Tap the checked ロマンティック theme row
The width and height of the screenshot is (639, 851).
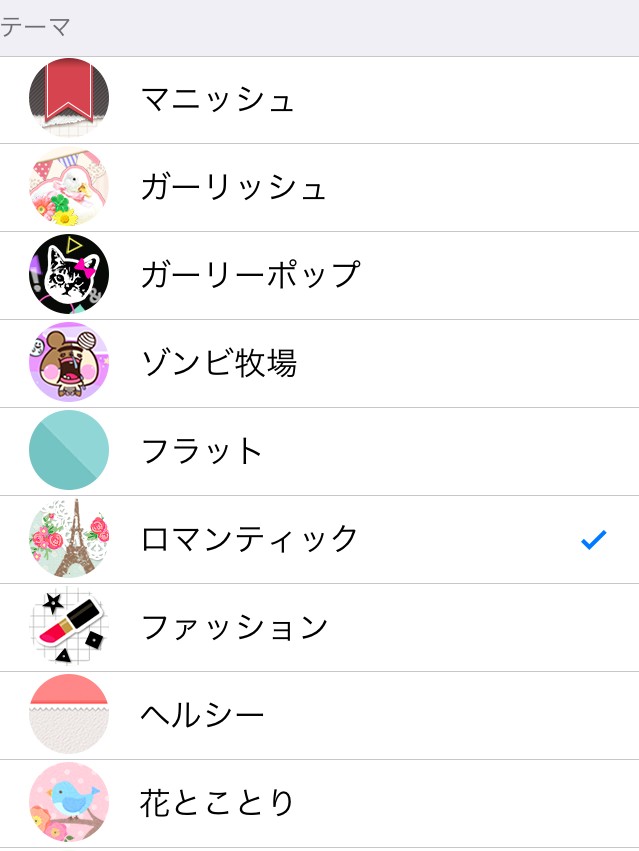(250, 539)
